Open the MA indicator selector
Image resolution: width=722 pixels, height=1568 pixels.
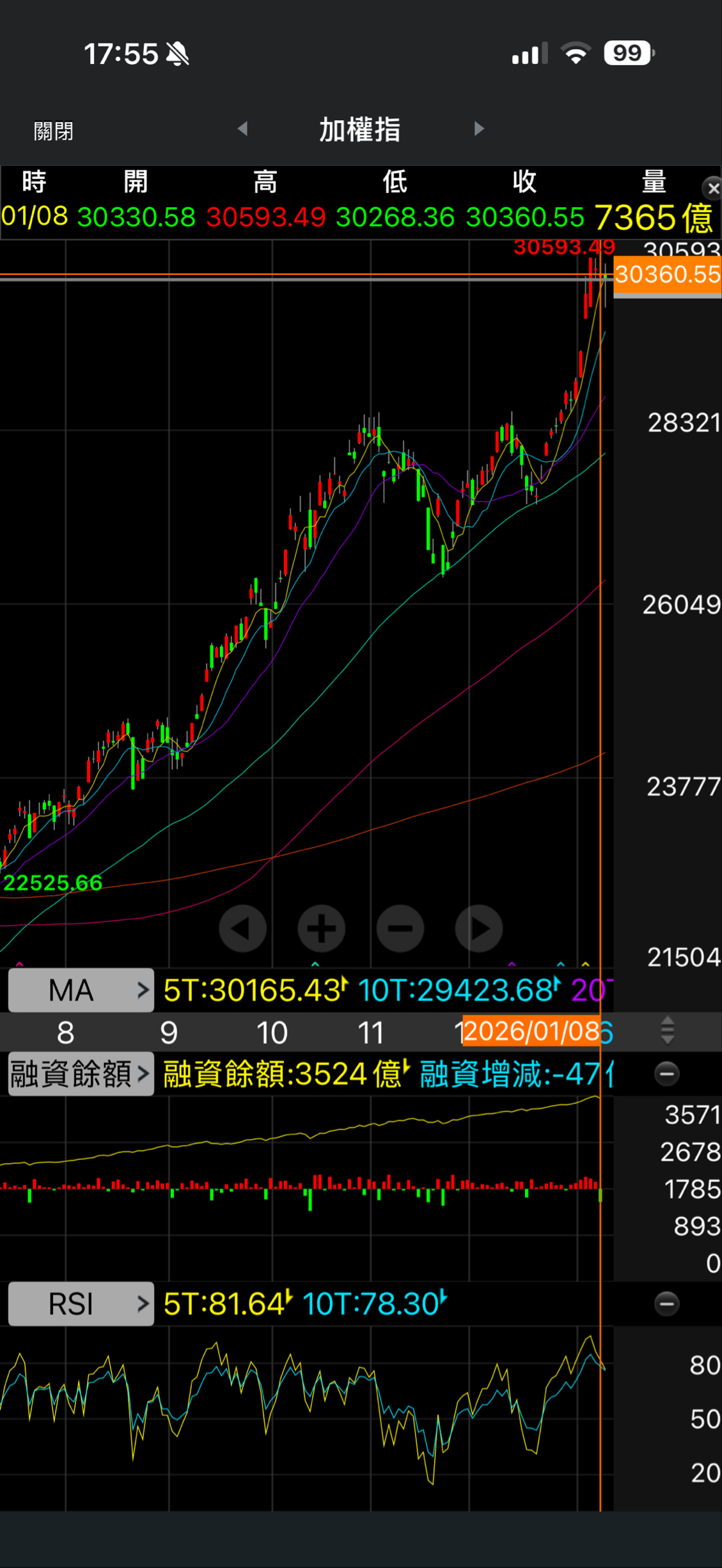coord(81,990)
